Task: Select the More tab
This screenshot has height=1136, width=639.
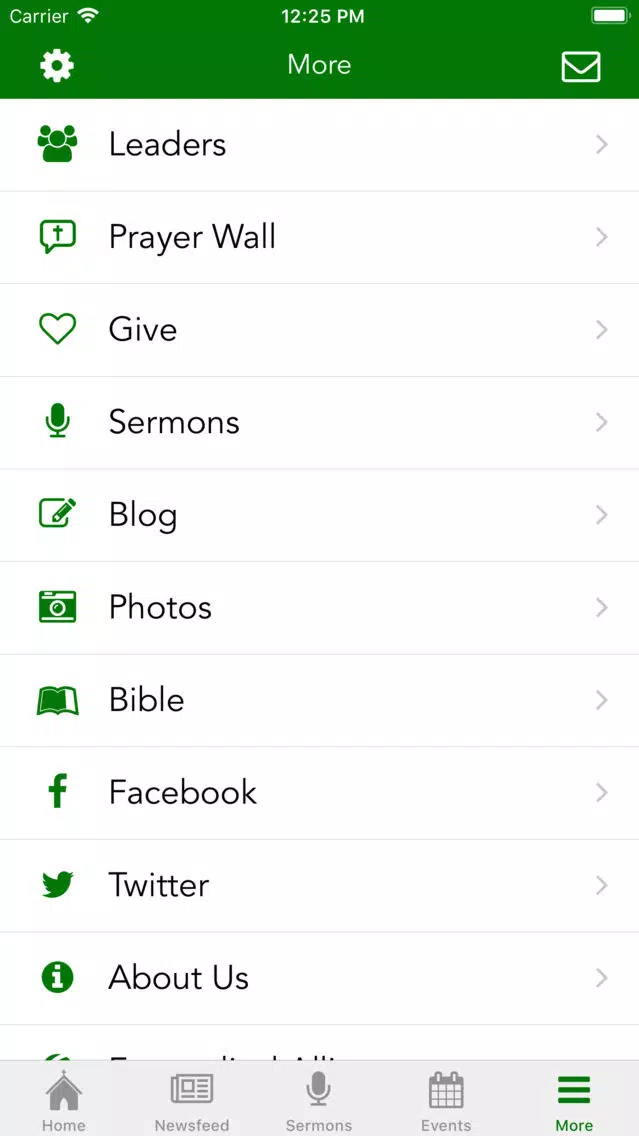Action: [x=574, y=1100]
